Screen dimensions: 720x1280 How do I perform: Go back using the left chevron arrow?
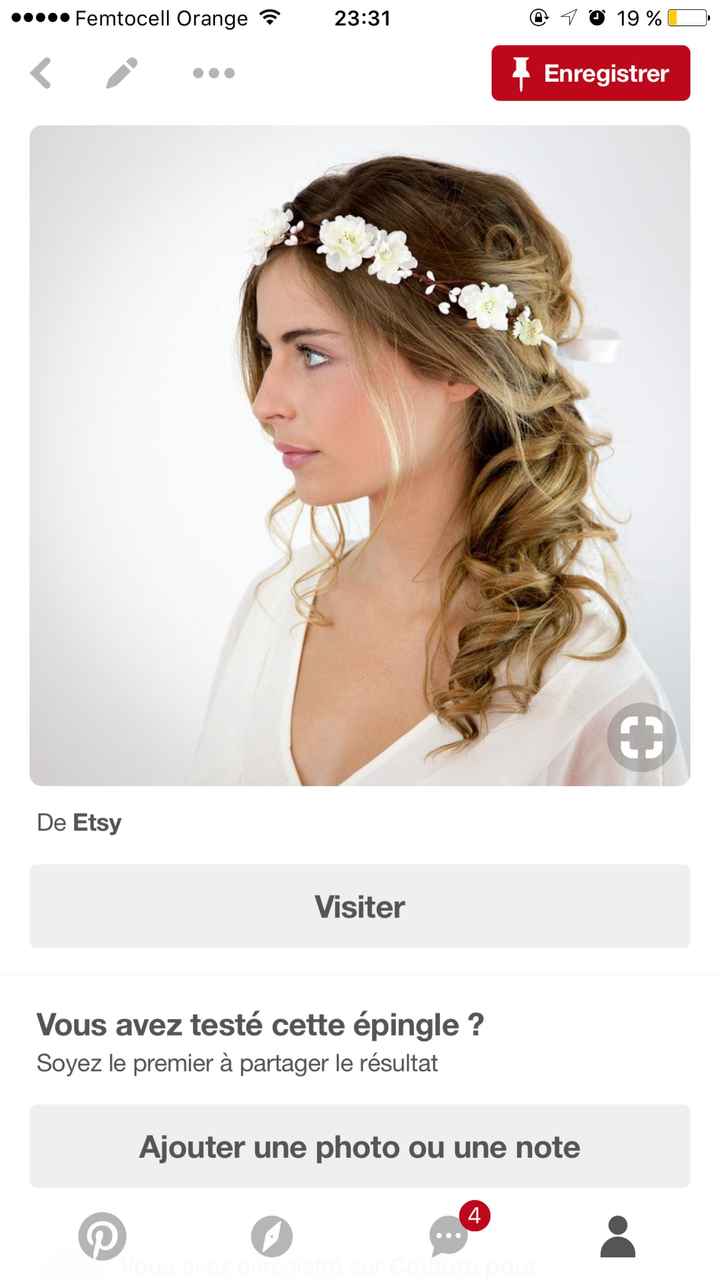[x=41, y=72]
